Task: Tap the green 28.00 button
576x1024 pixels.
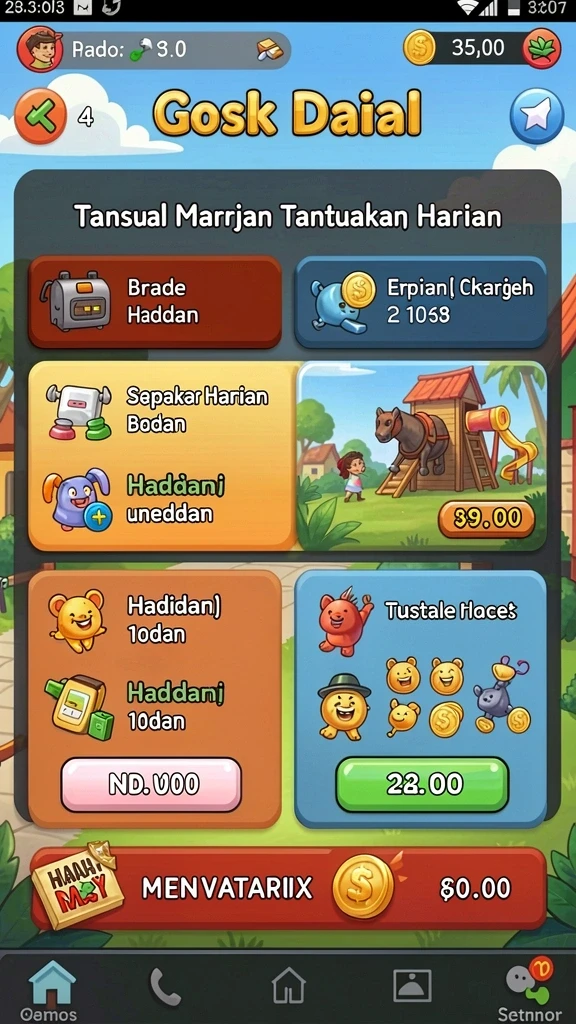Action: 422,784
